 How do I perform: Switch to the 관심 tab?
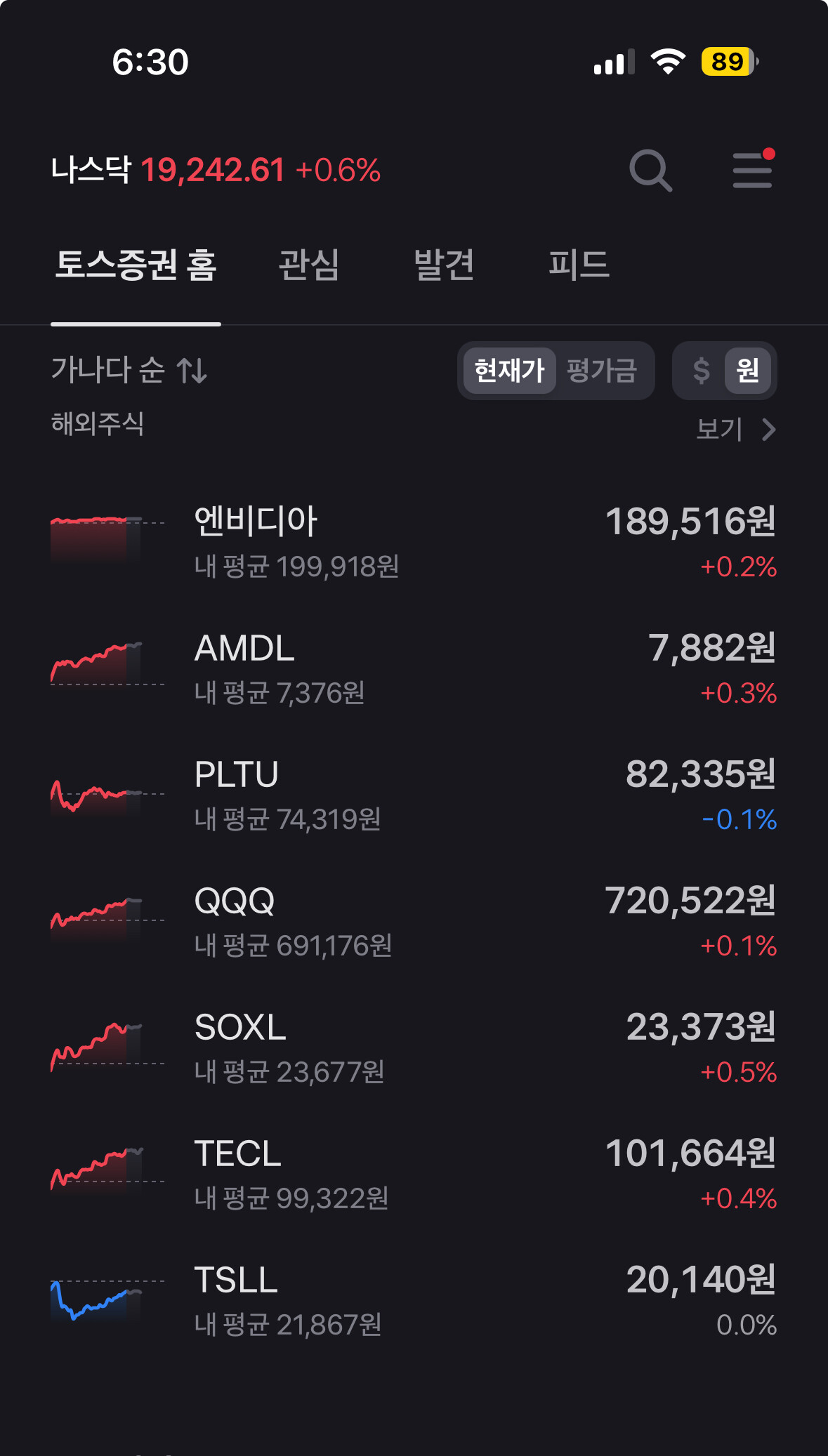(308, 266)
